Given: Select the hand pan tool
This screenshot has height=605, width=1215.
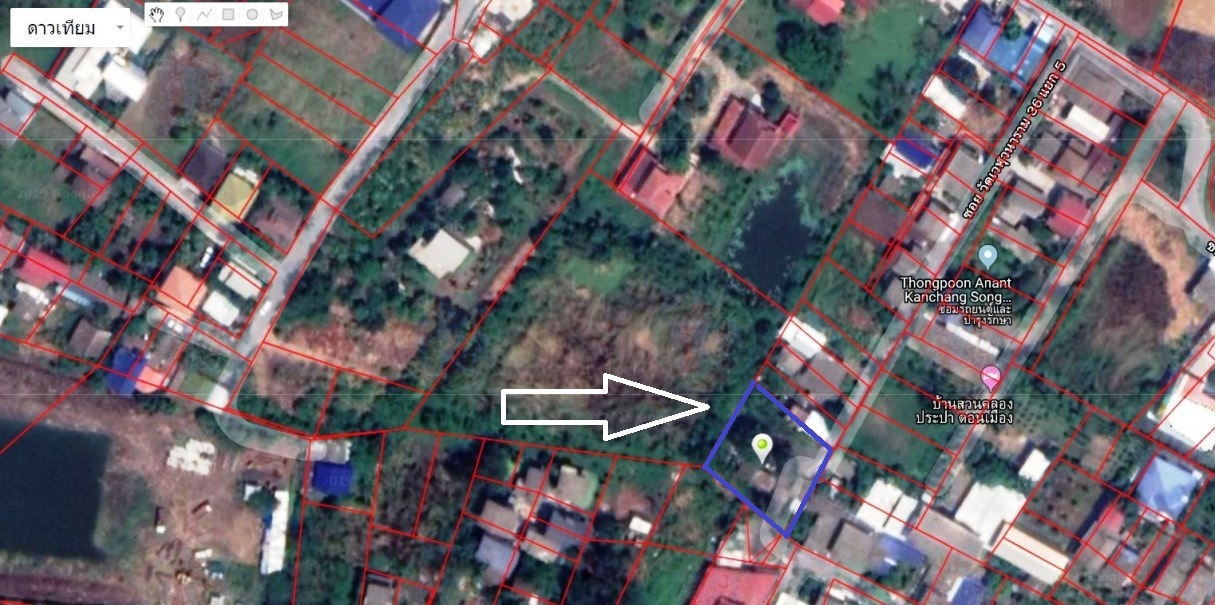Looking at the screenshot, I should [157, 14].
